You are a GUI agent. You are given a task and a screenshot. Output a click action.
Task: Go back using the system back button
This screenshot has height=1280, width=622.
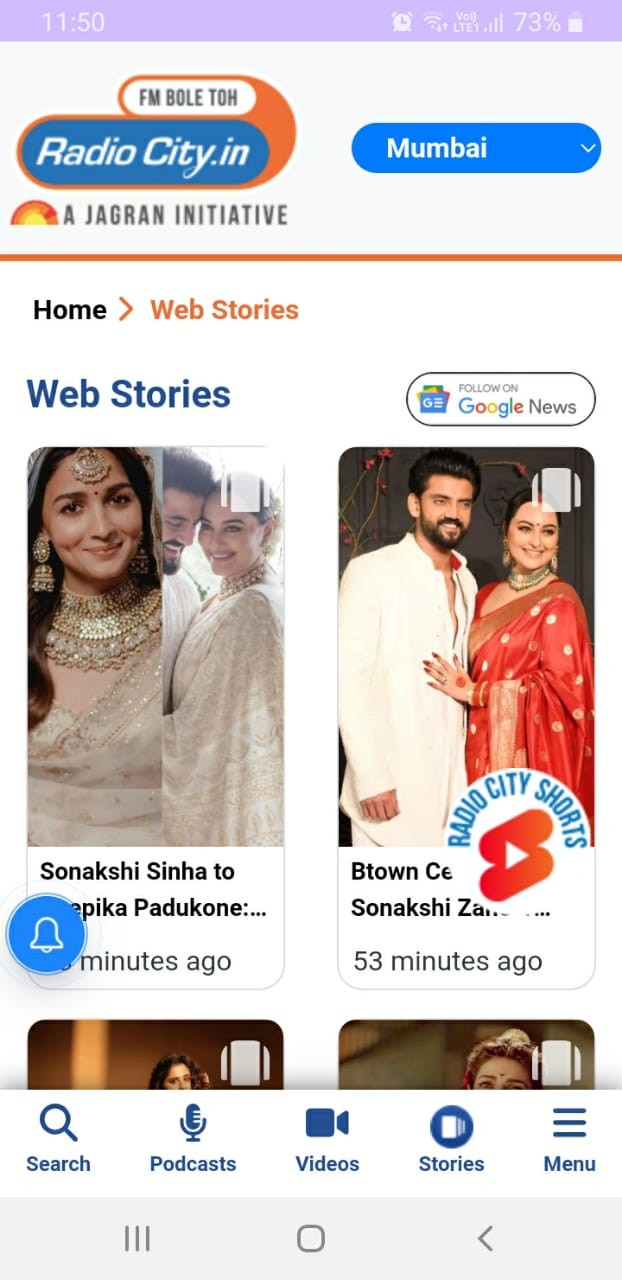[x=485, y=1239]
